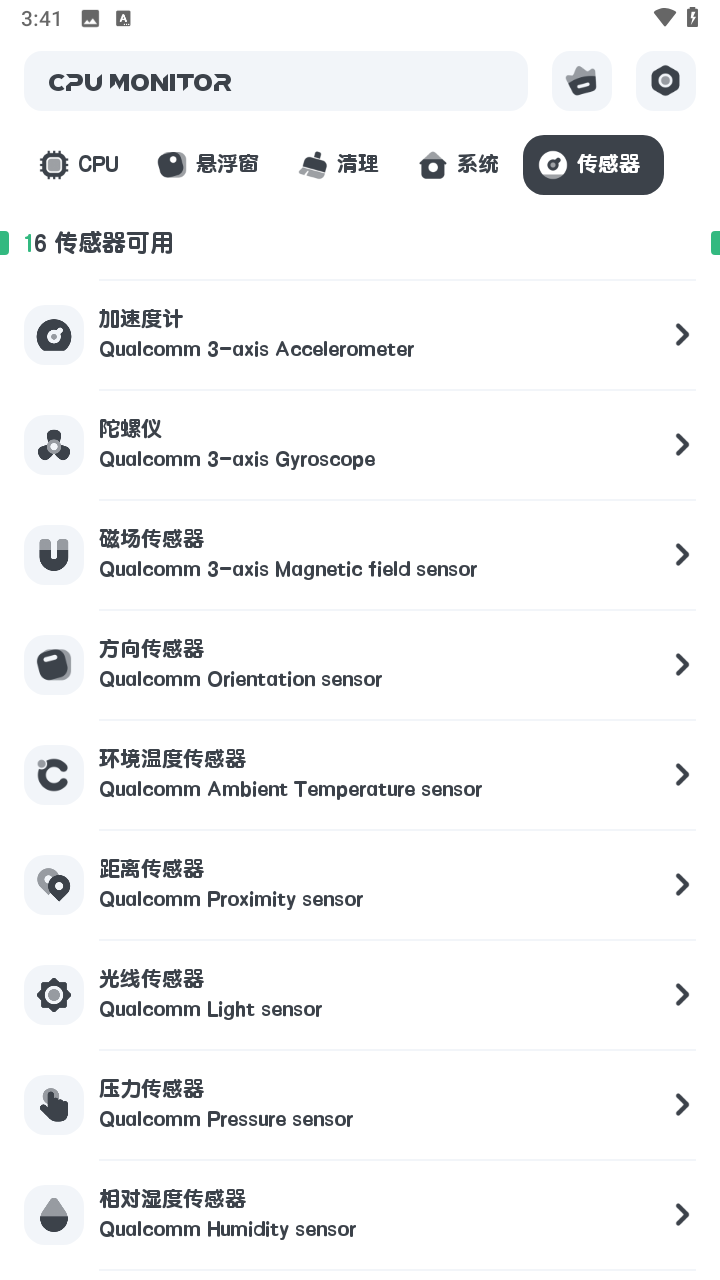
Task: Select the light sensor gear-shaped icon
Action: point(53,994)
